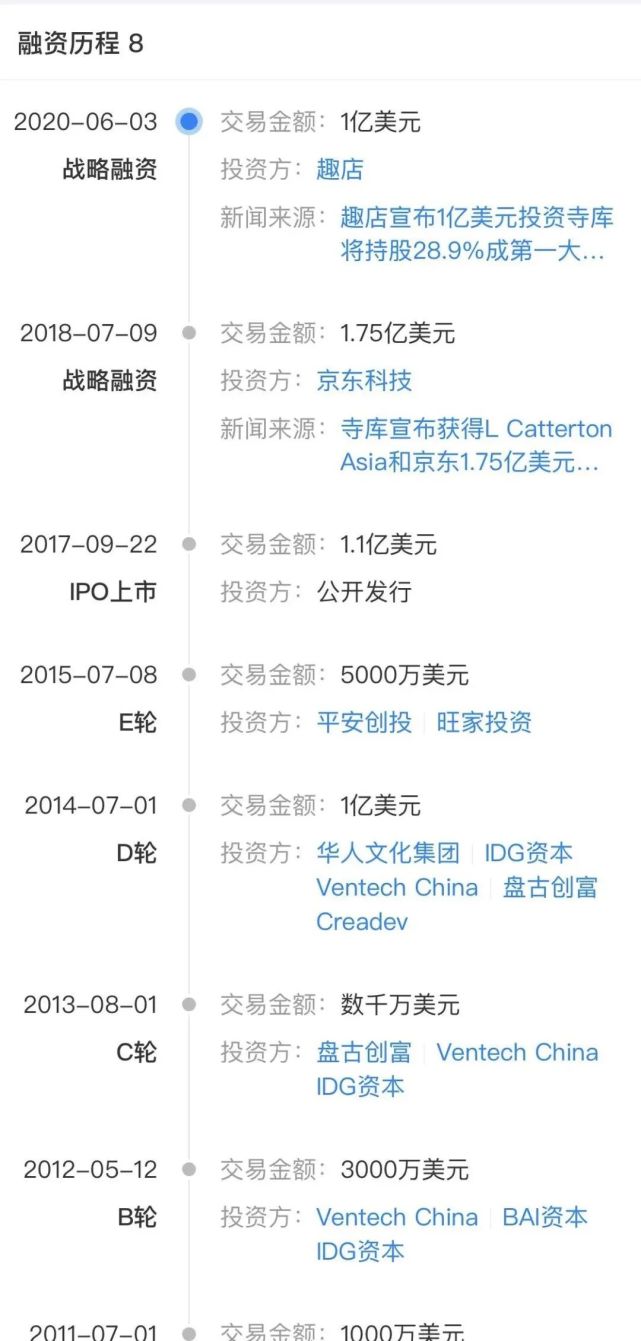Open investor 京东科技
The width and height of the screenshot is (641, 1341).
(x=364, y=381)
